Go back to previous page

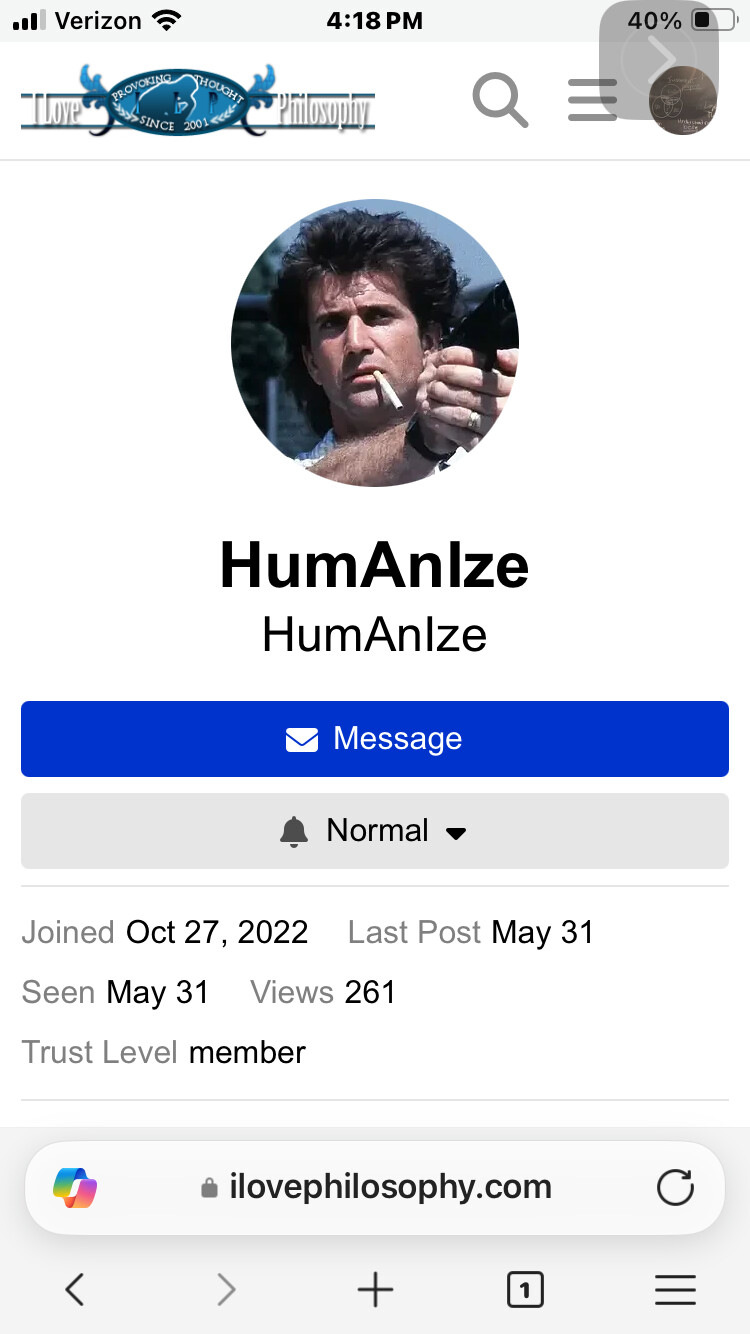[75, 1290]
